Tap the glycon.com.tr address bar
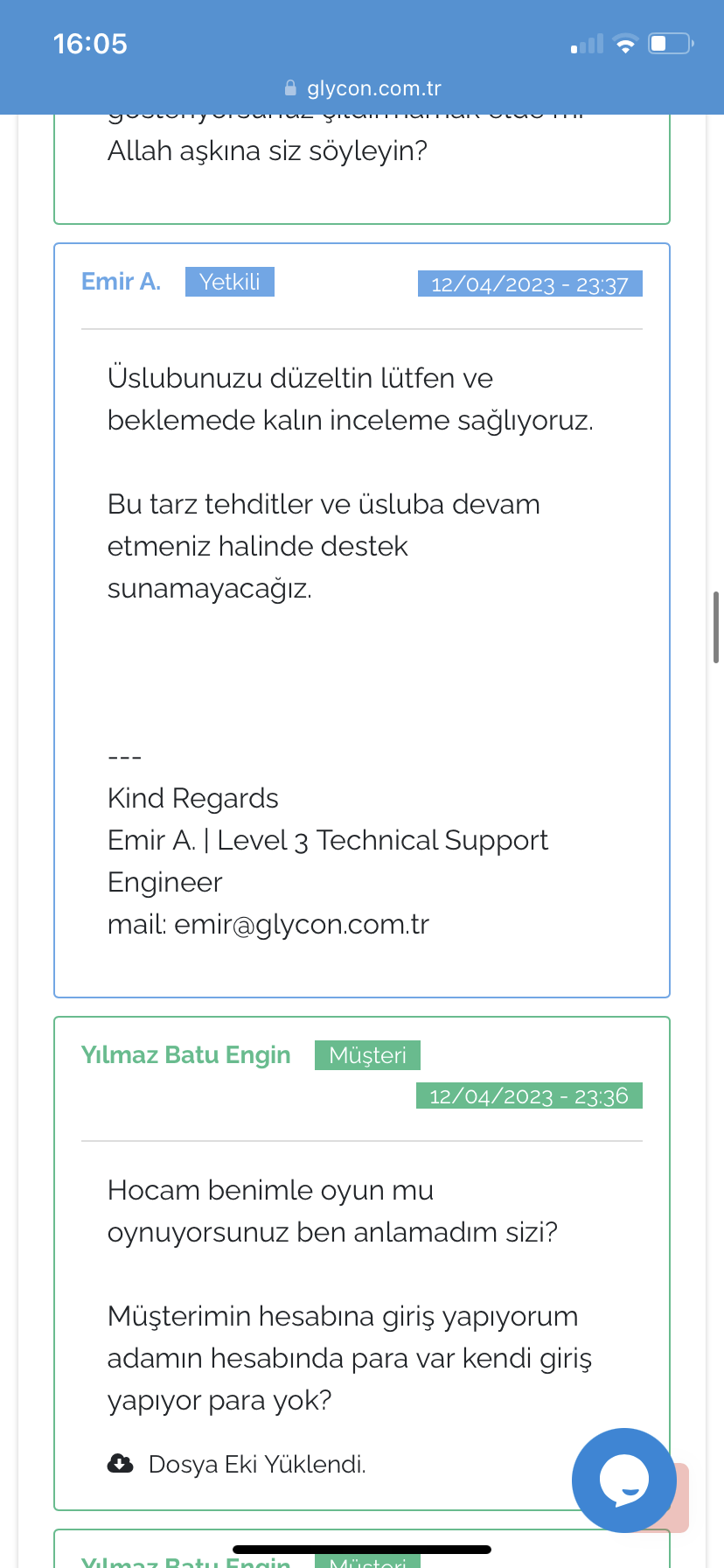 (363, 88)
